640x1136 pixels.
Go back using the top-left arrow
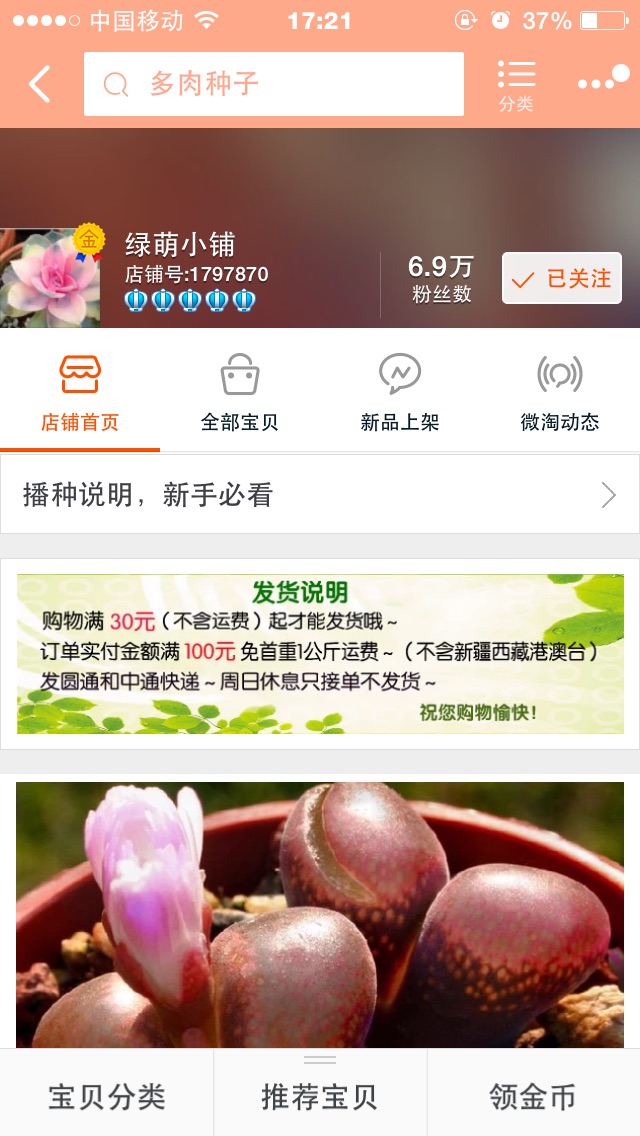pyautogui.click(x=40, y=85)
